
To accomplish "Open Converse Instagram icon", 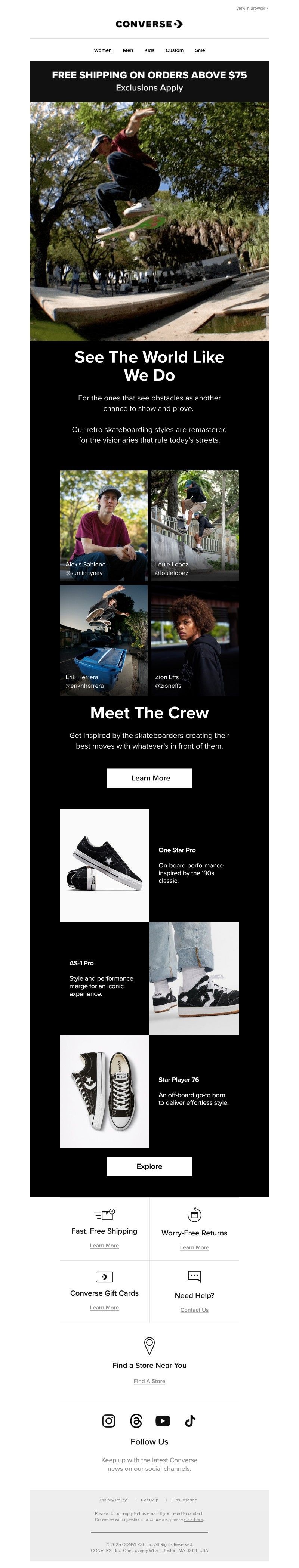I will (108, 1421).
